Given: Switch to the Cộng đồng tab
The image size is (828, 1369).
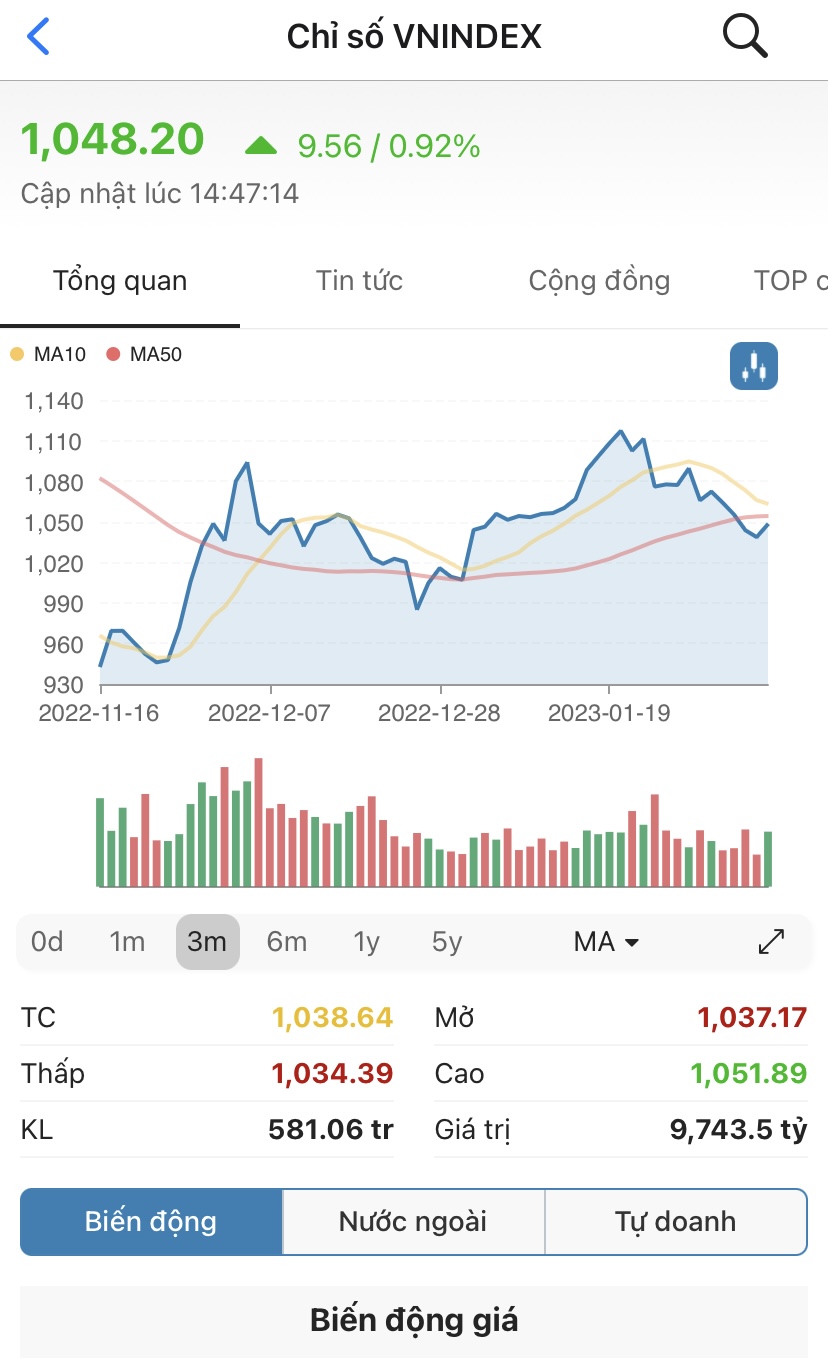Looking at the screenshot, I should (599, 281).
